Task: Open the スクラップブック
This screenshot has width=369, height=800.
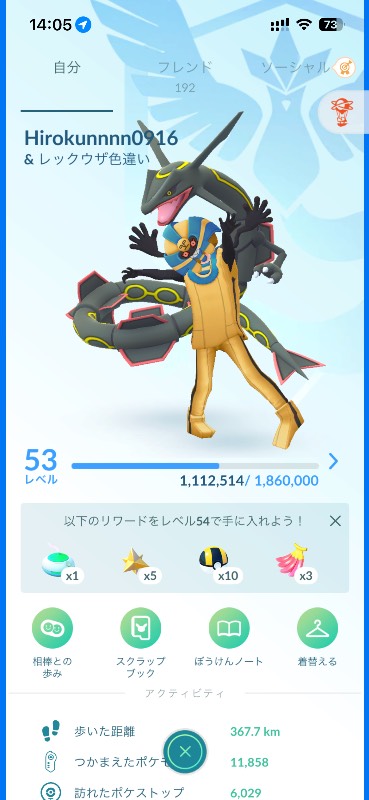Action: tap(140, 643)
